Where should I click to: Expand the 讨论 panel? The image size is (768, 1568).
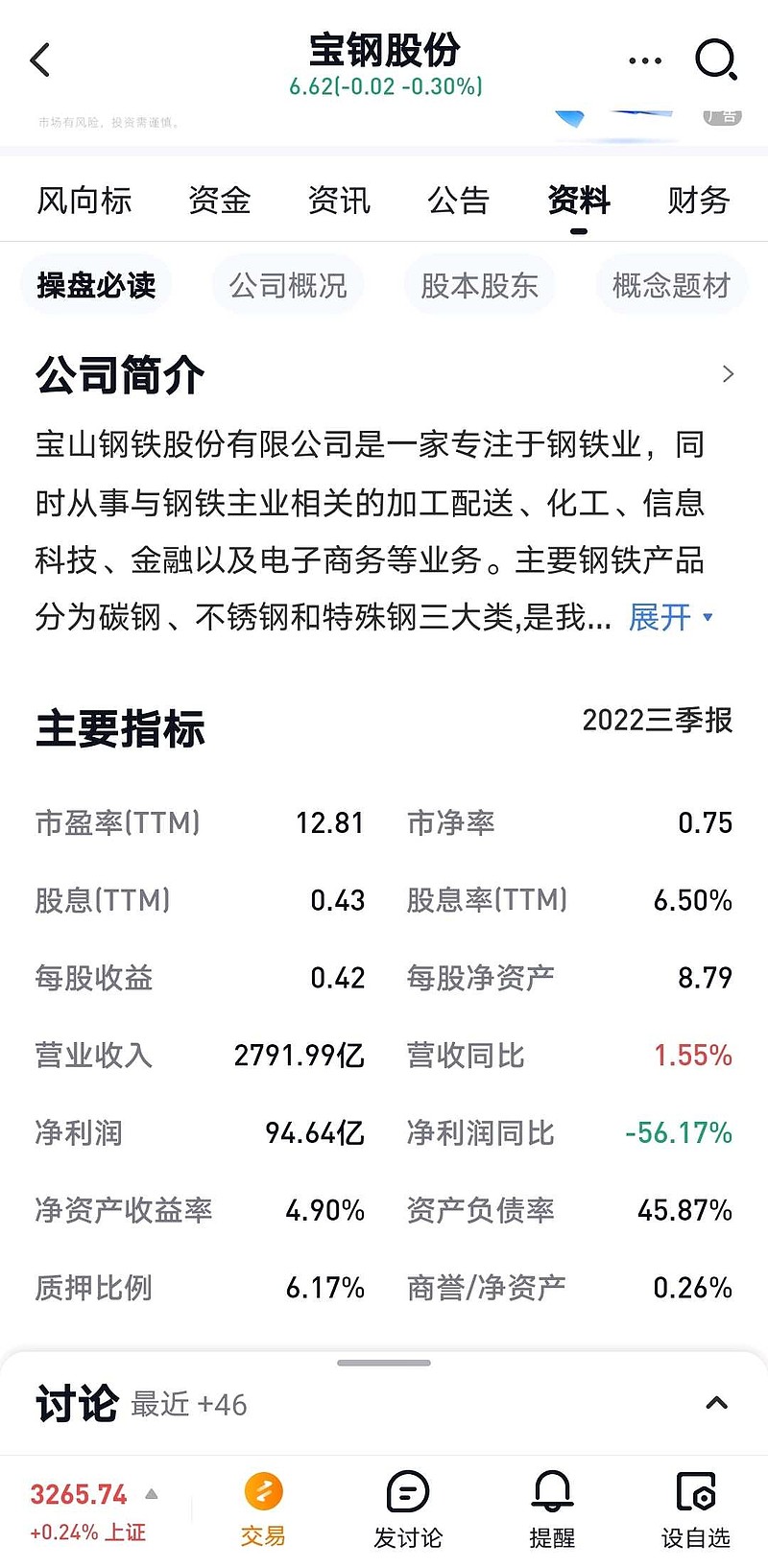(716, 1403)
